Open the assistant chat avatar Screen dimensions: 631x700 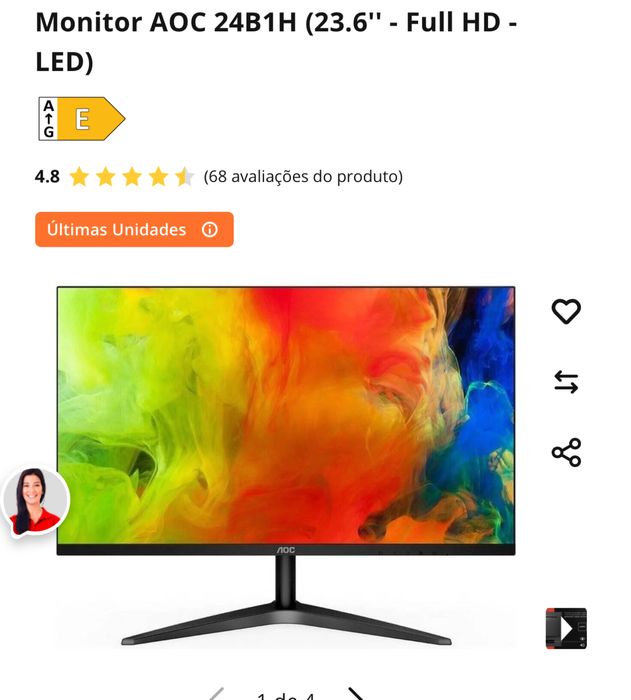[35, 501]
